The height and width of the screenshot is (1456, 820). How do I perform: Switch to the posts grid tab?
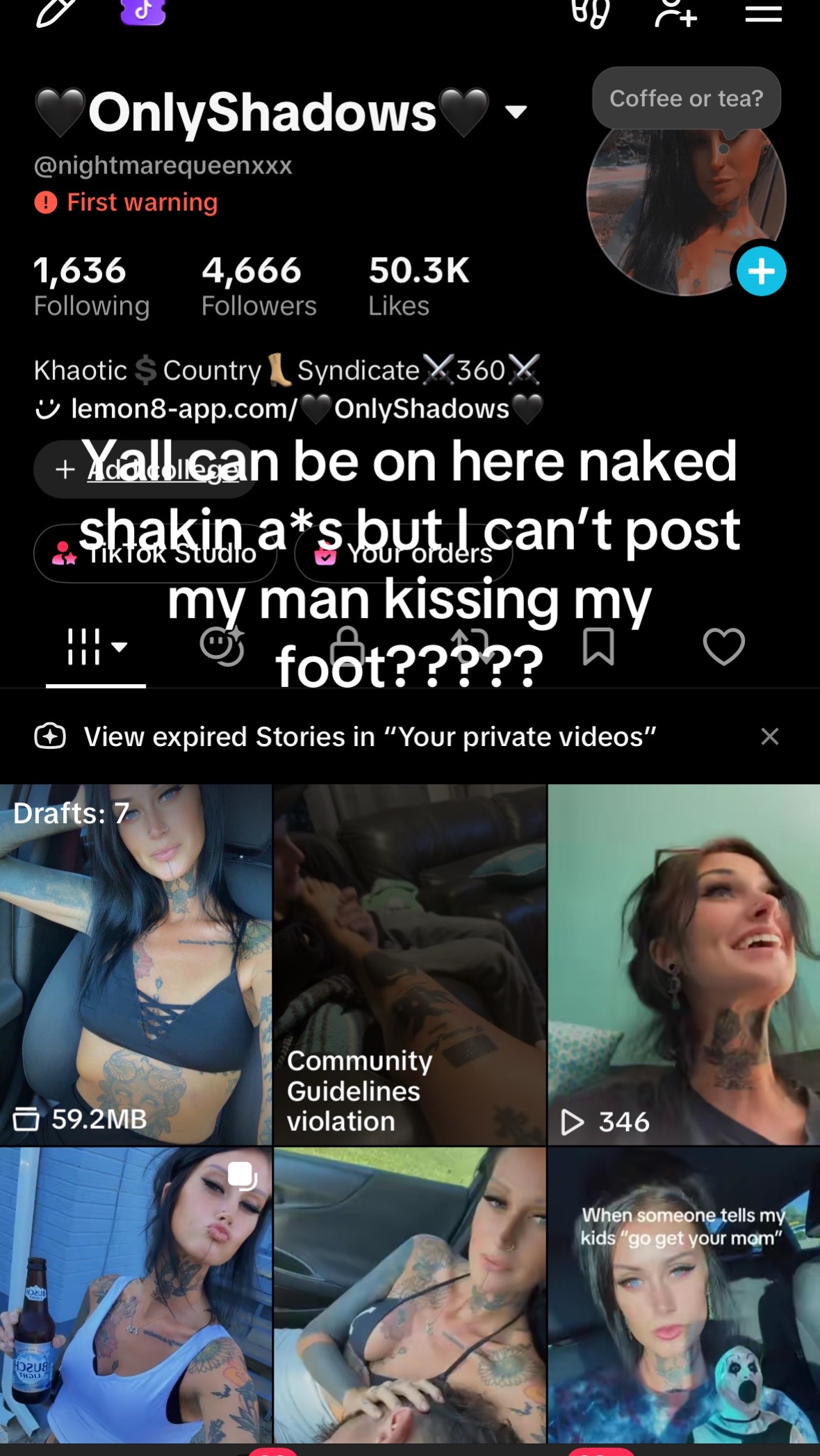pos(97,647)
